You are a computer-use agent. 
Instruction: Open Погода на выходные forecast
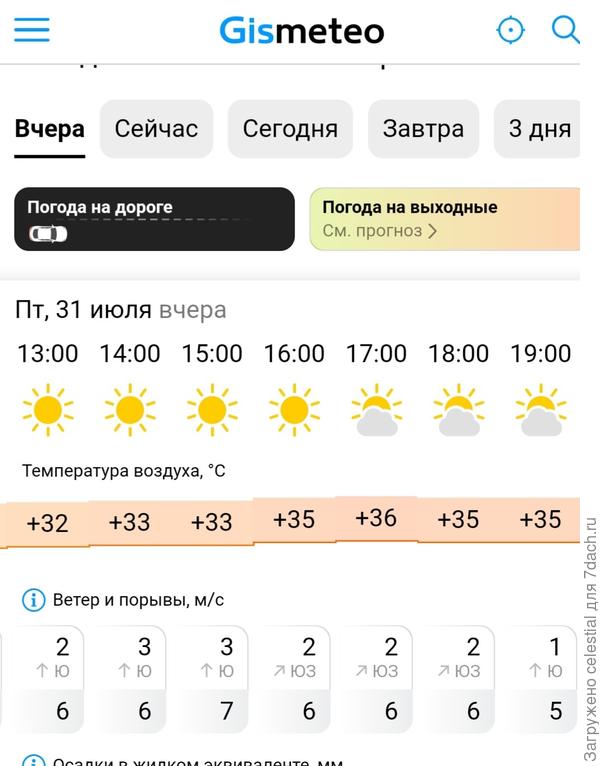pos(445,219)
